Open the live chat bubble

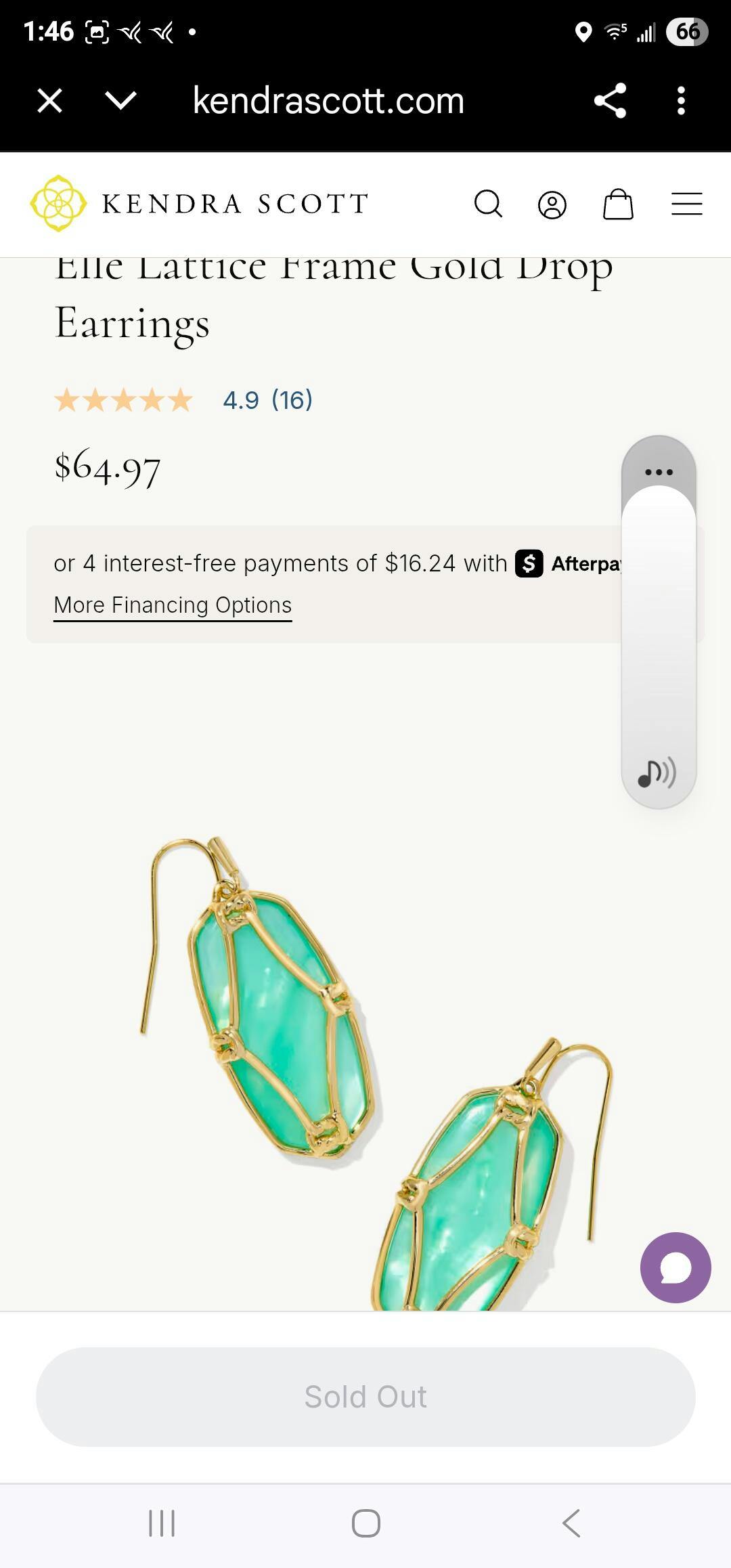(x=675, y=1267)
